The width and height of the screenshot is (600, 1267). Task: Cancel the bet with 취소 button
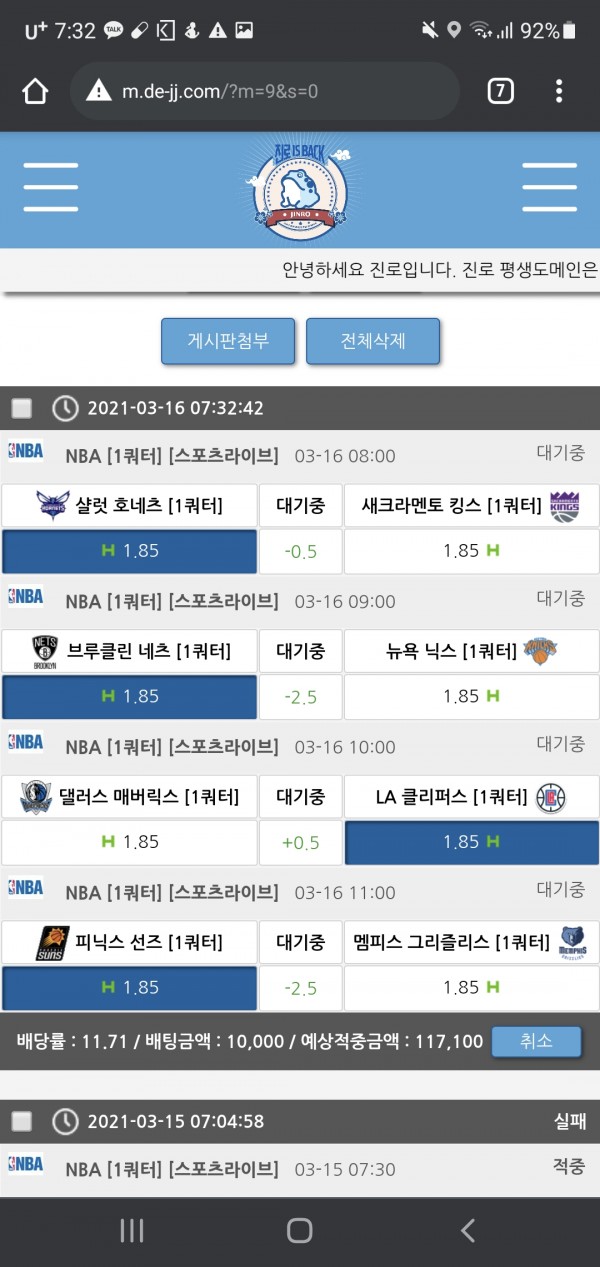(536, 1041)
